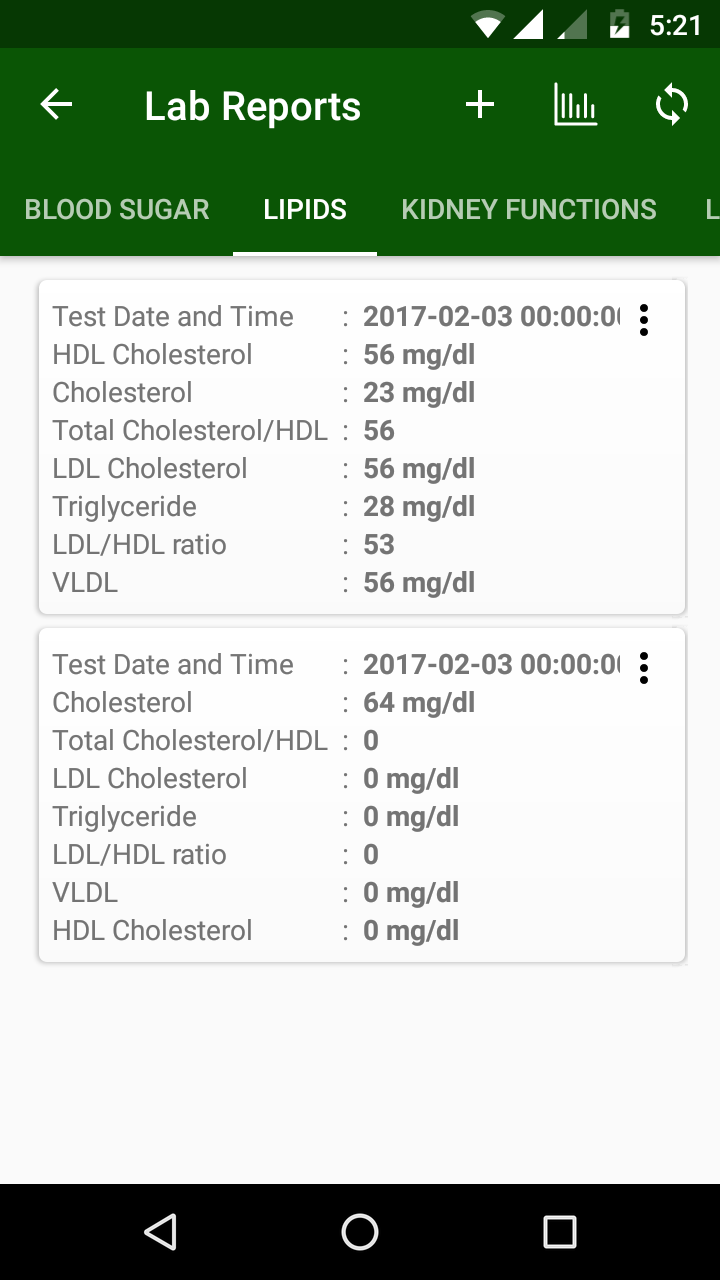
Task: Switch to the Kidney Functions tab
Action: click(x=529, y=209)
